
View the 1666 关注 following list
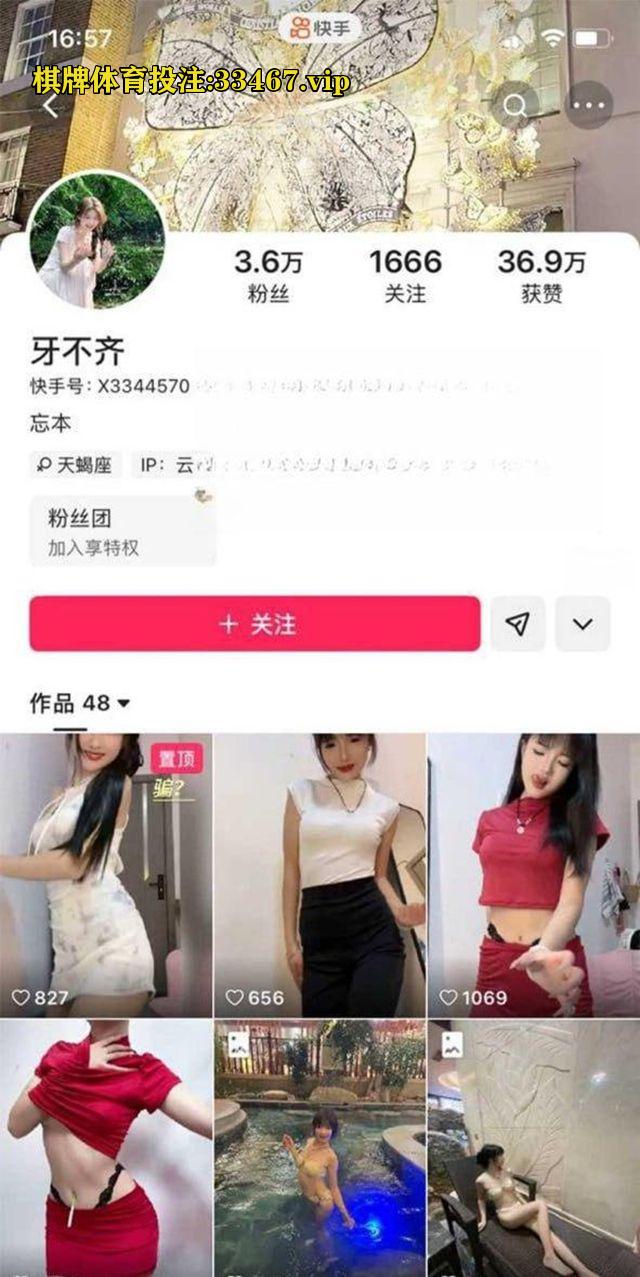[x=405, y=276]
